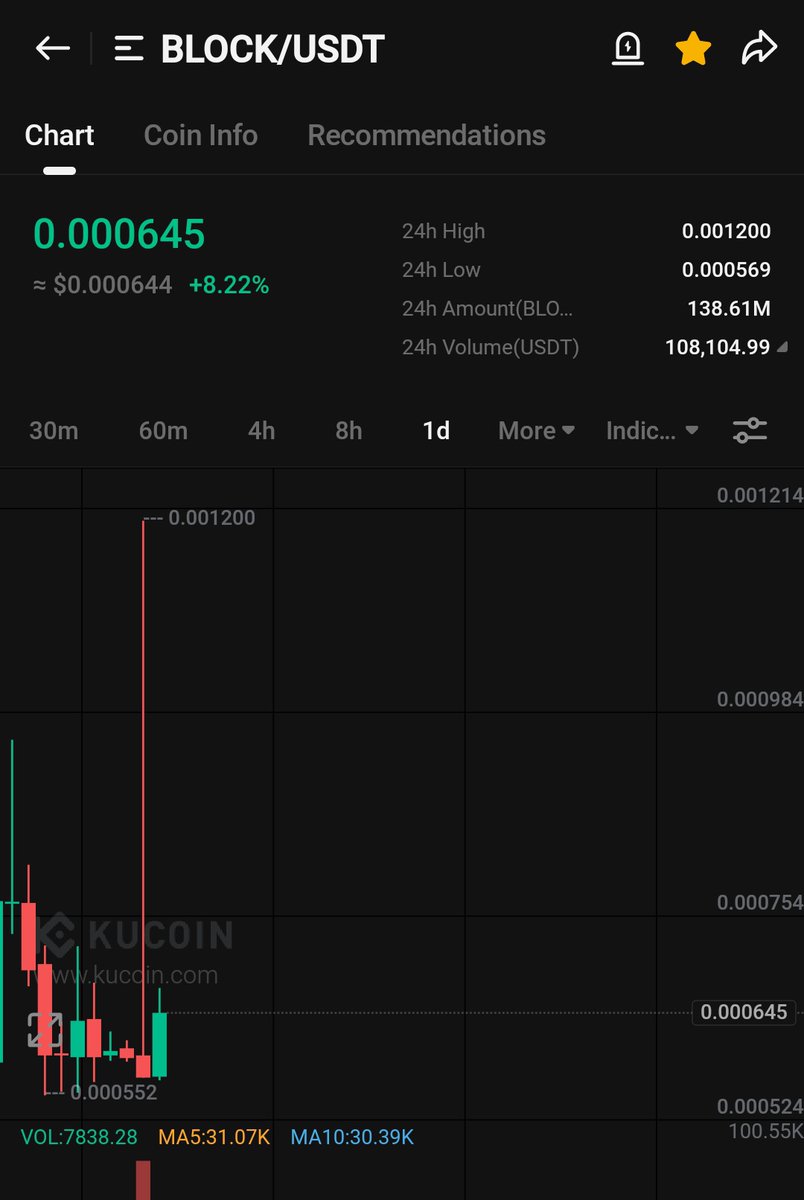Switch chart to 4h interval

261,431
